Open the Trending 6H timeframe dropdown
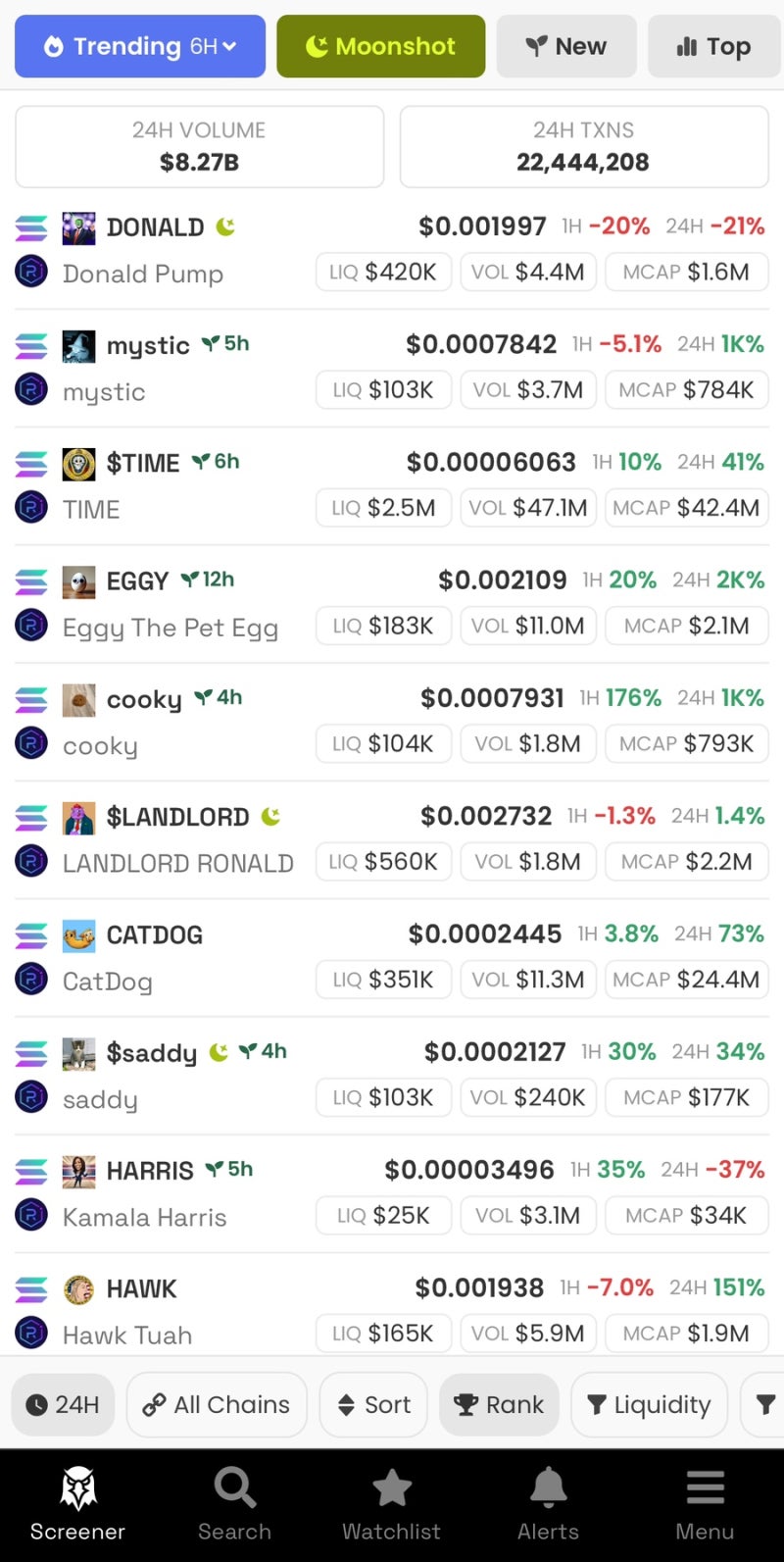Image resolution: width=784 pixels, height=1562 pixels. click(140, 46)
